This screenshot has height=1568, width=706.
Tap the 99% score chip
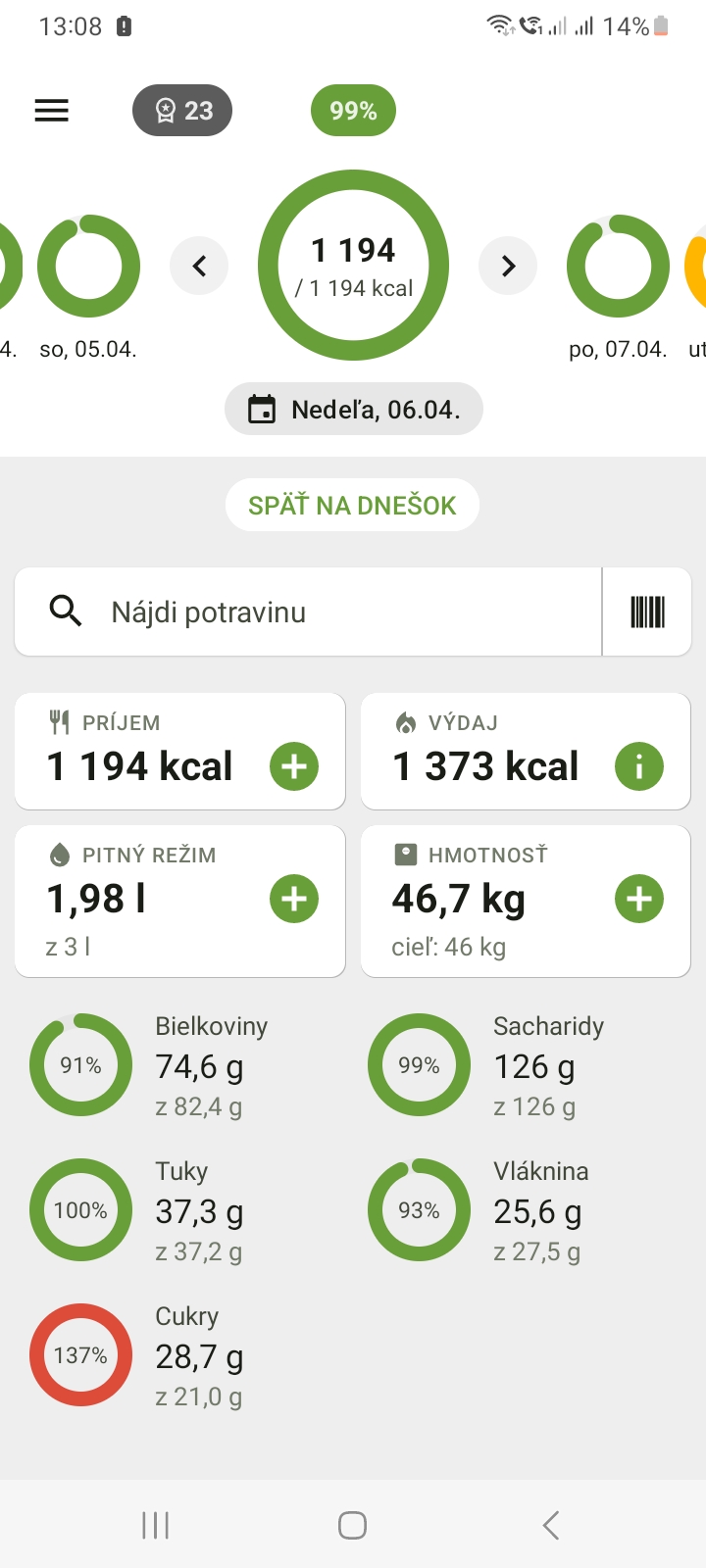coord(353,111)
